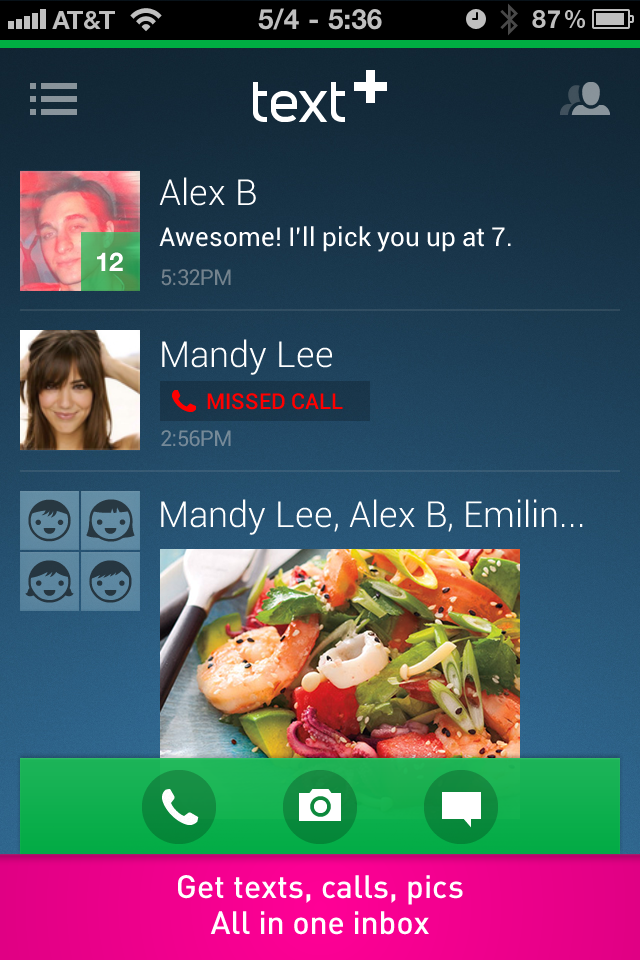
Task: View the shared salad photo
Action: click(x=340, y=650)
